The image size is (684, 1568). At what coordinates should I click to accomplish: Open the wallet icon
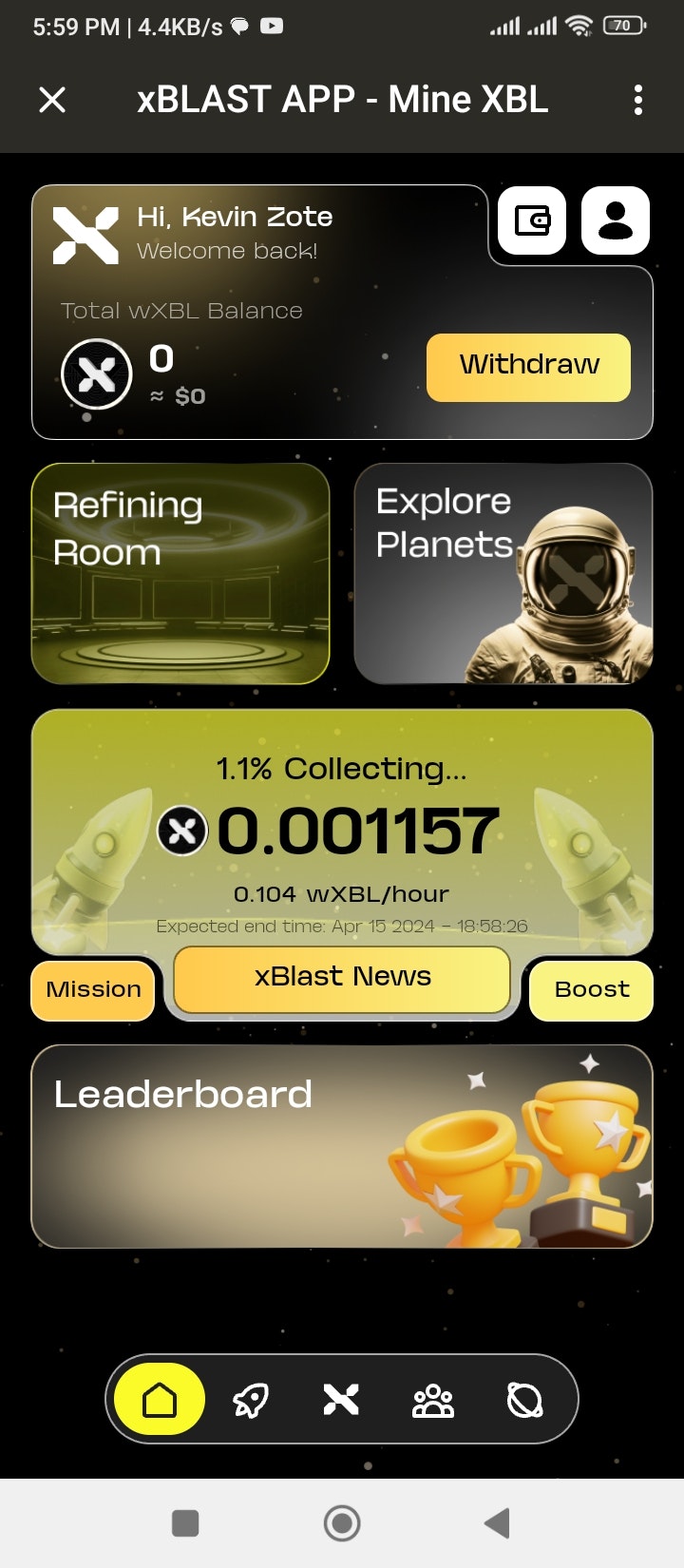click(x=532, y=220)
